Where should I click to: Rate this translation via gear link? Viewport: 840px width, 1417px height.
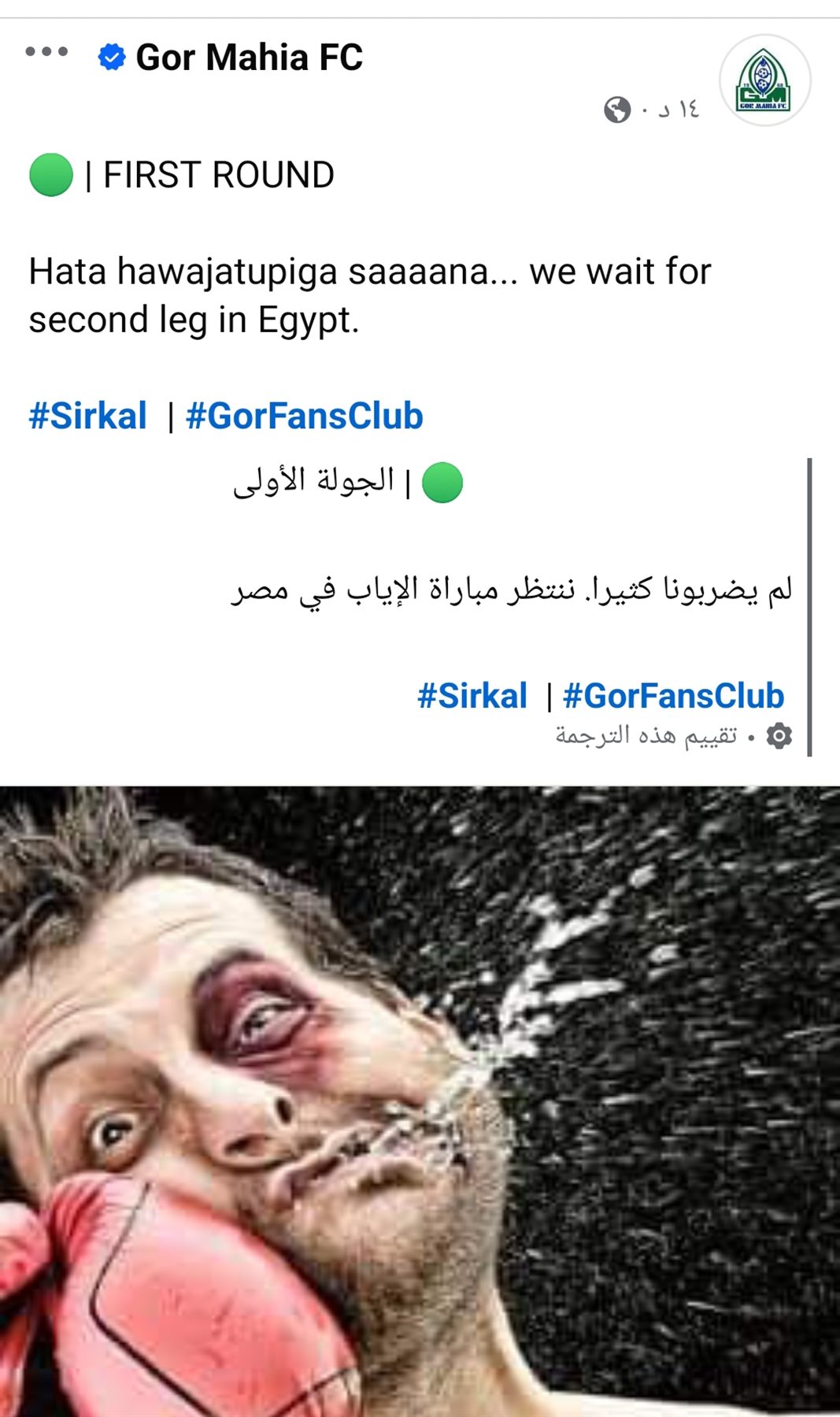tap(673, 736)
